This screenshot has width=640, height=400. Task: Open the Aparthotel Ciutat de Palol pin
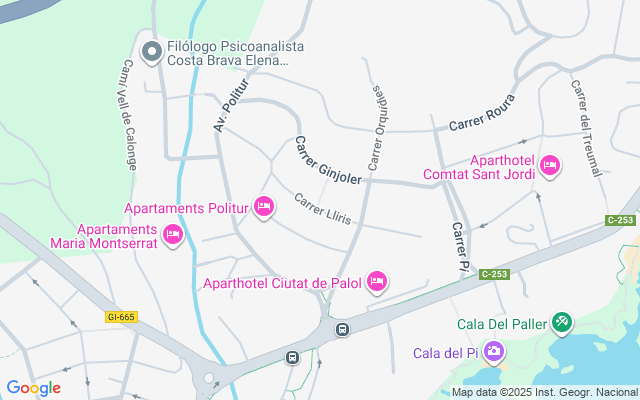pyautogui.click(x=377, y=283)
